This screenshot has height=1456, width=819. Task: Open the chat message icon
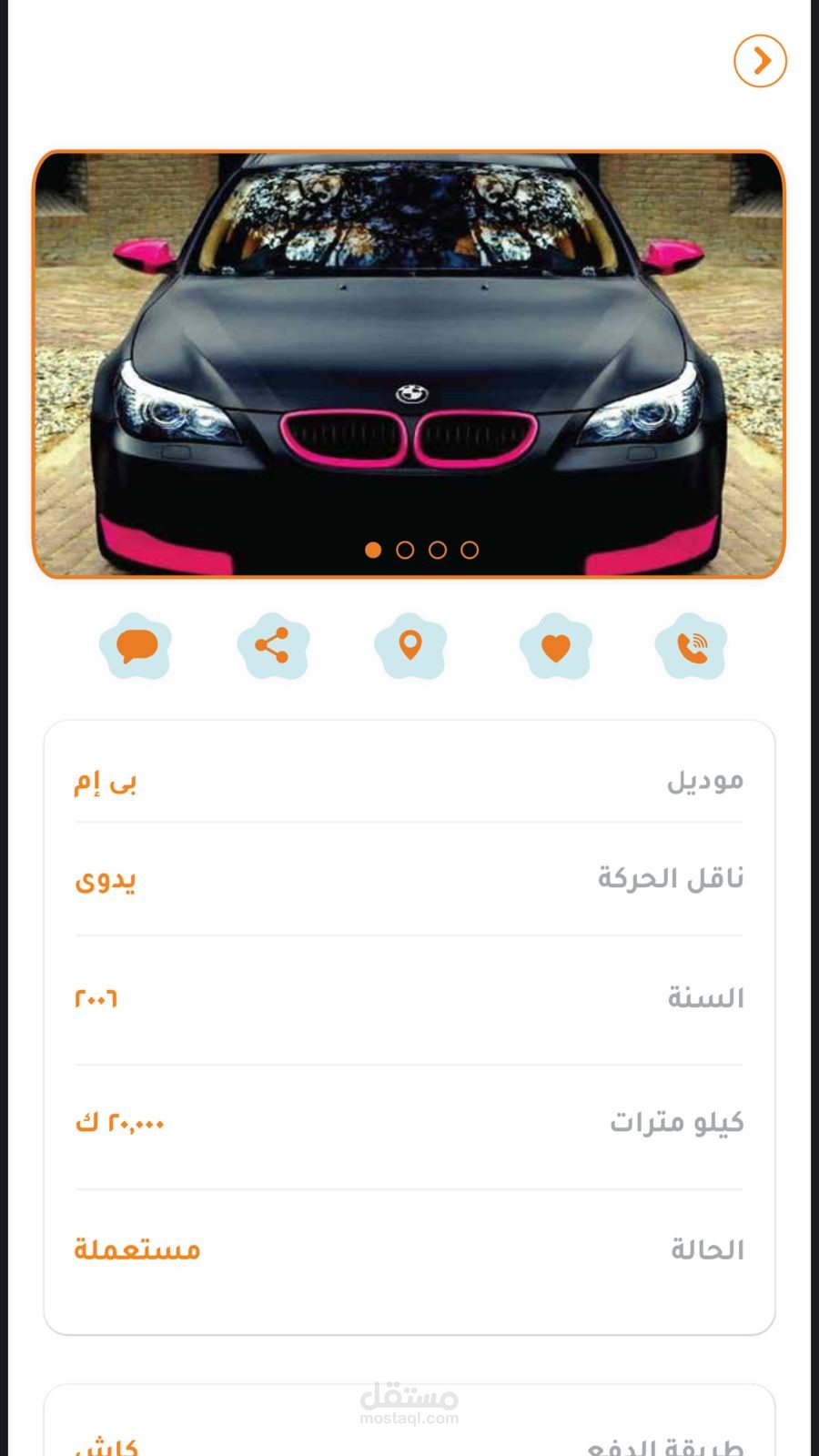(136, 646)
